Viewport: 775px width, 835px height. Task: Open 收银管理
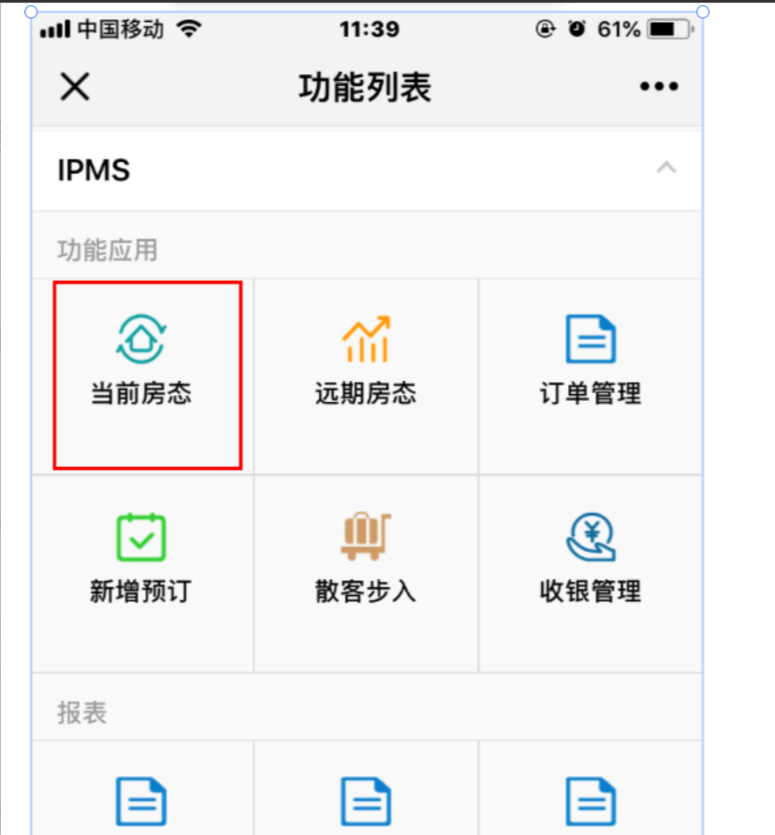[x=590, y=558]
